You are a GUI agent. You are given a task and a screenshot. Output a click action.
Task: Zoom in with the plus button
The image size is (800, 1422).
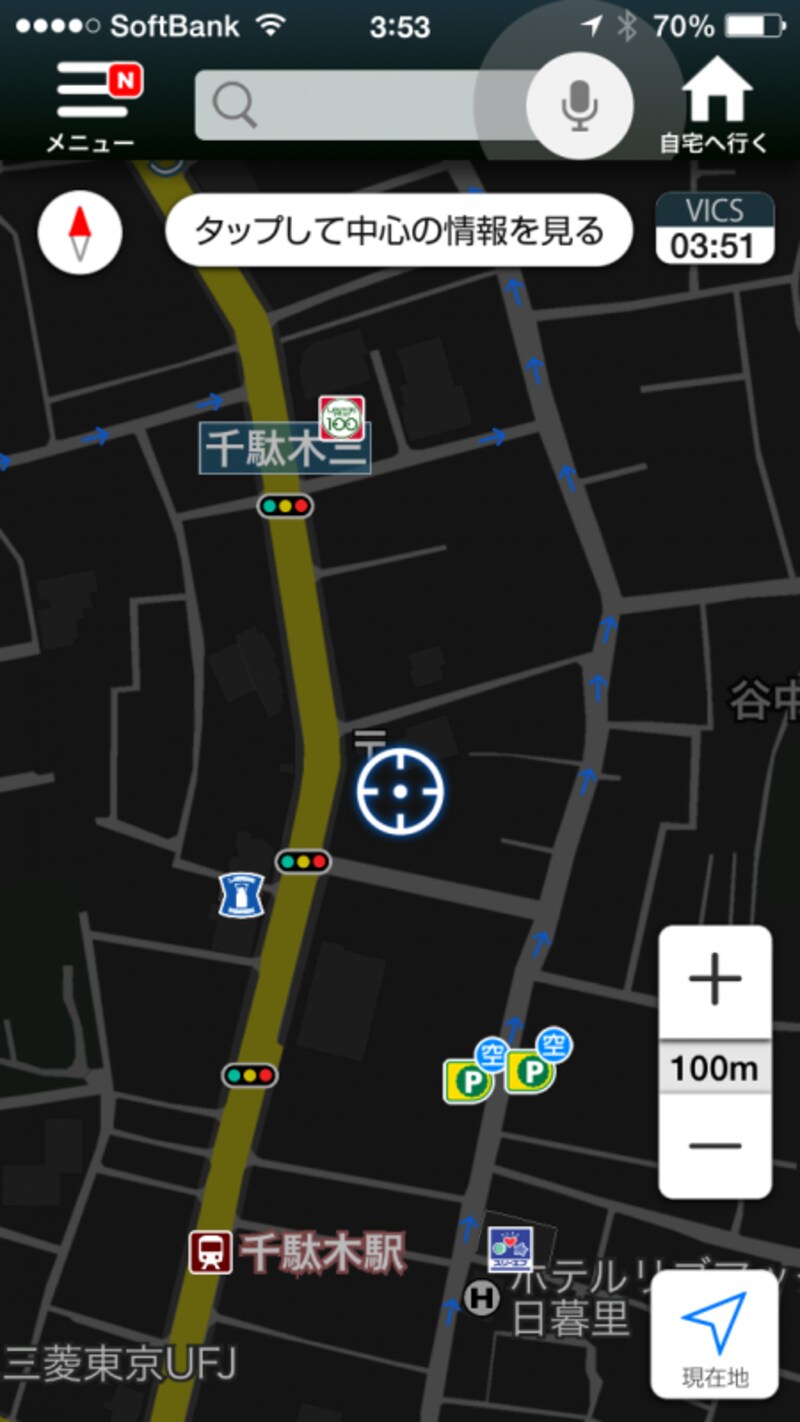(715, 981)
